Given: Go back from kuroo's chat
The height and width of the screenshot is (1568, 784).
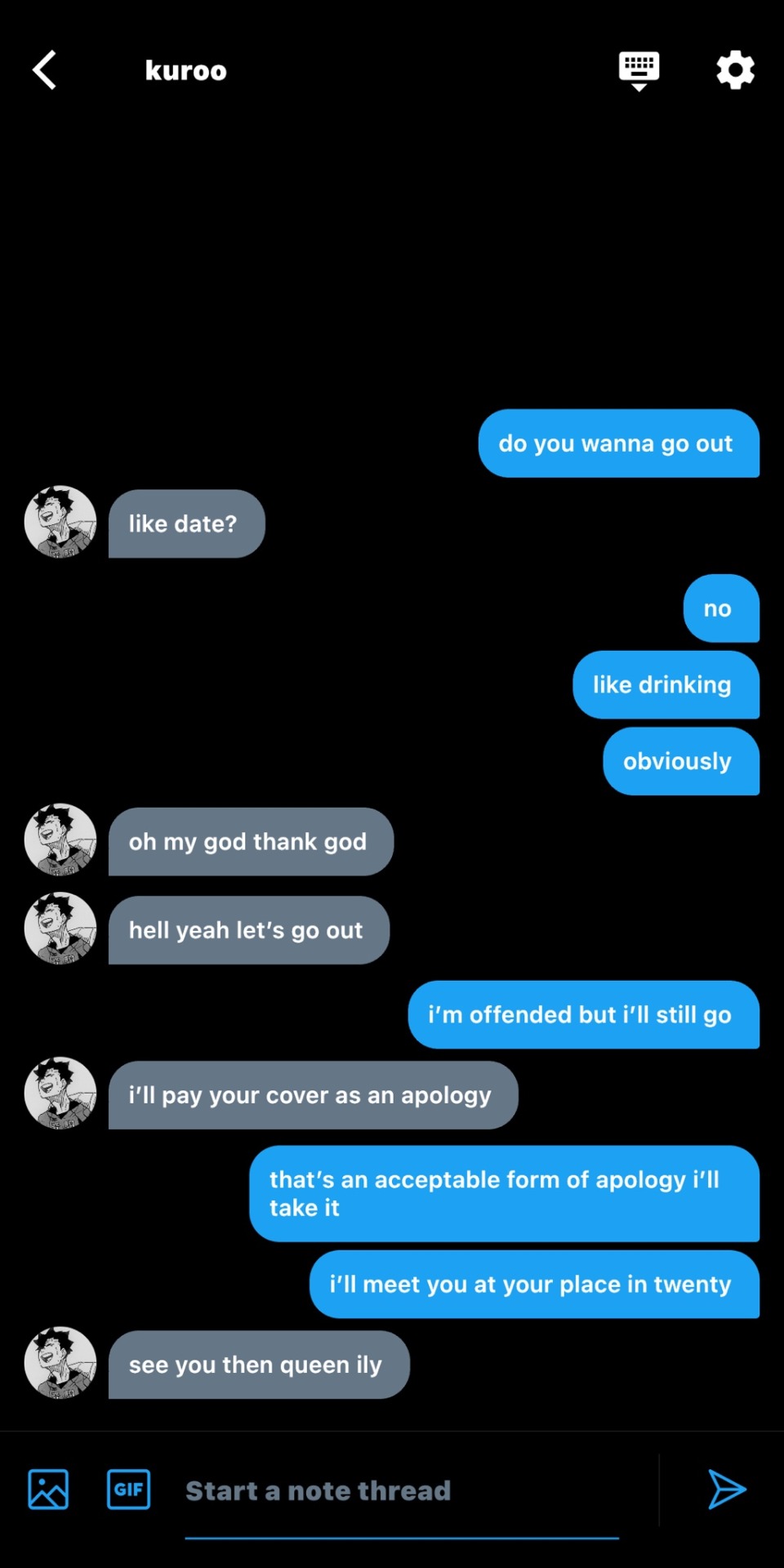Looking at the screenshot, I should pyautogui.click(x=45, y=70).
